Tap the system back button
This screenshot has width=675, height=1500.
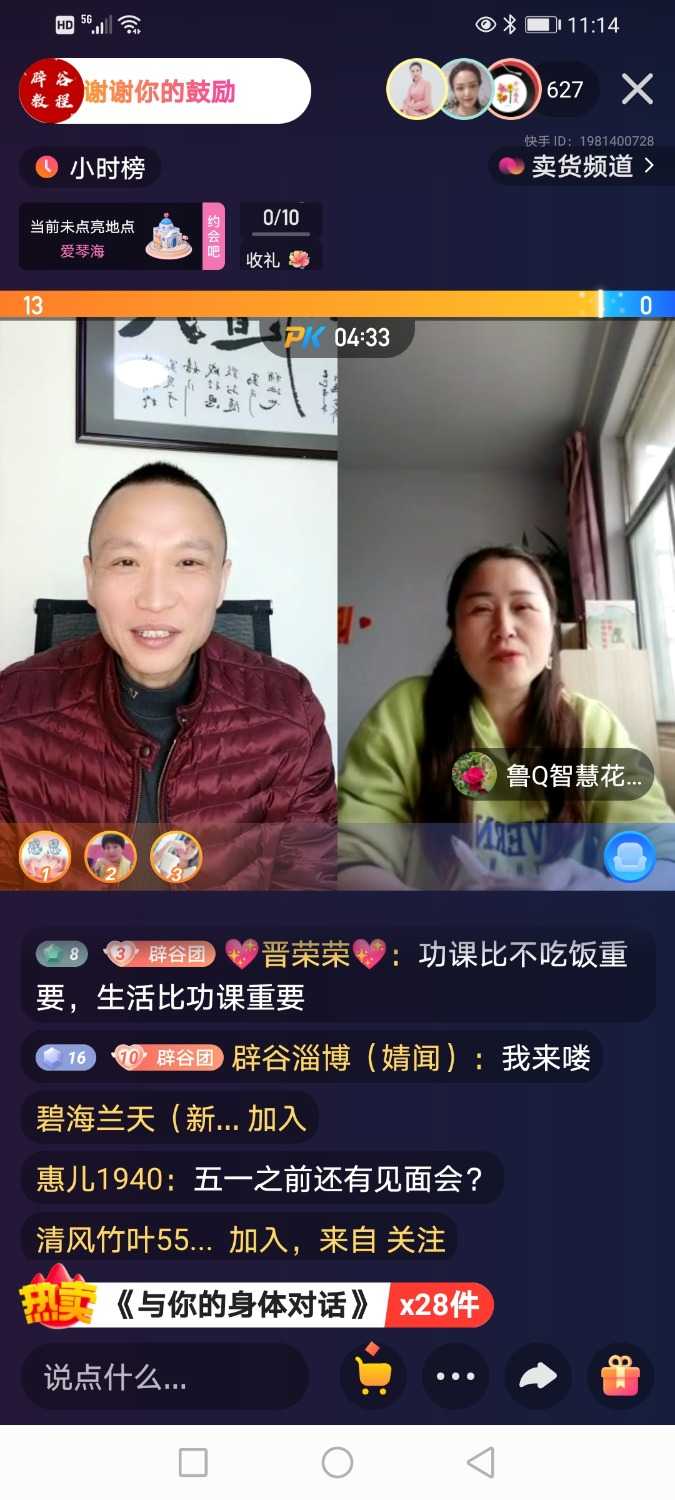click(x=481, y=1463)
